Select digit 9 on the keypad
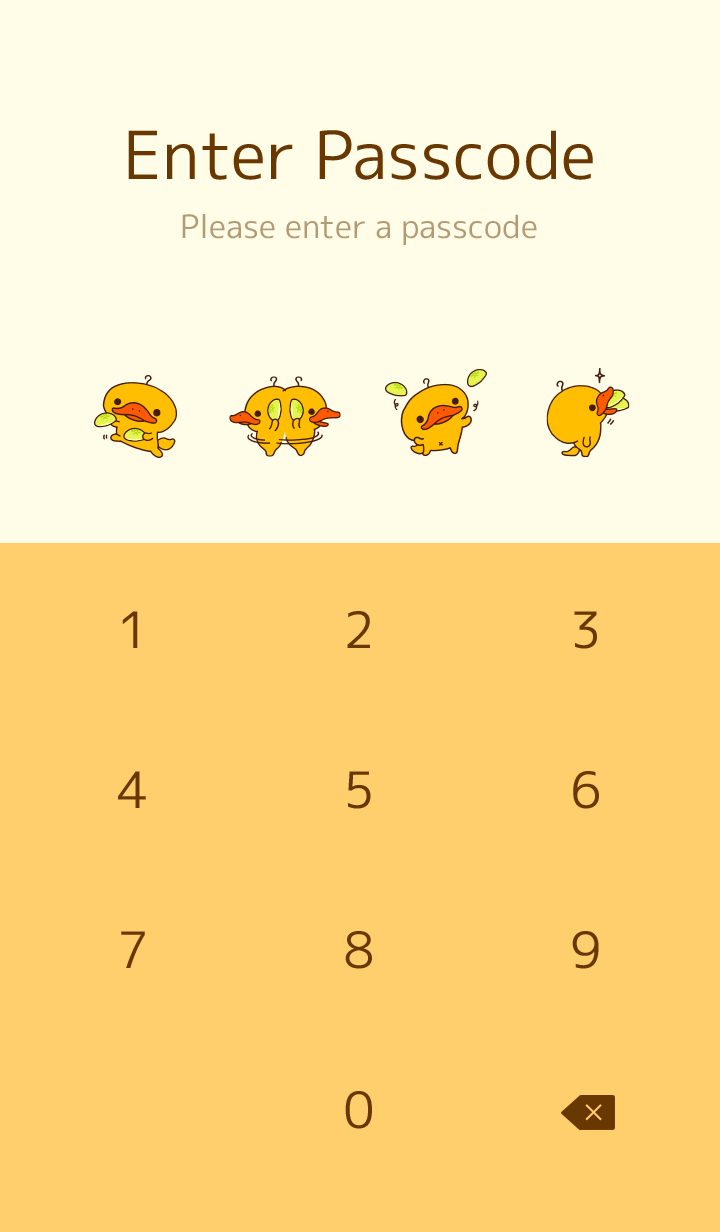The height and width of the screenshot is (1232, 720). coord(586,951)
